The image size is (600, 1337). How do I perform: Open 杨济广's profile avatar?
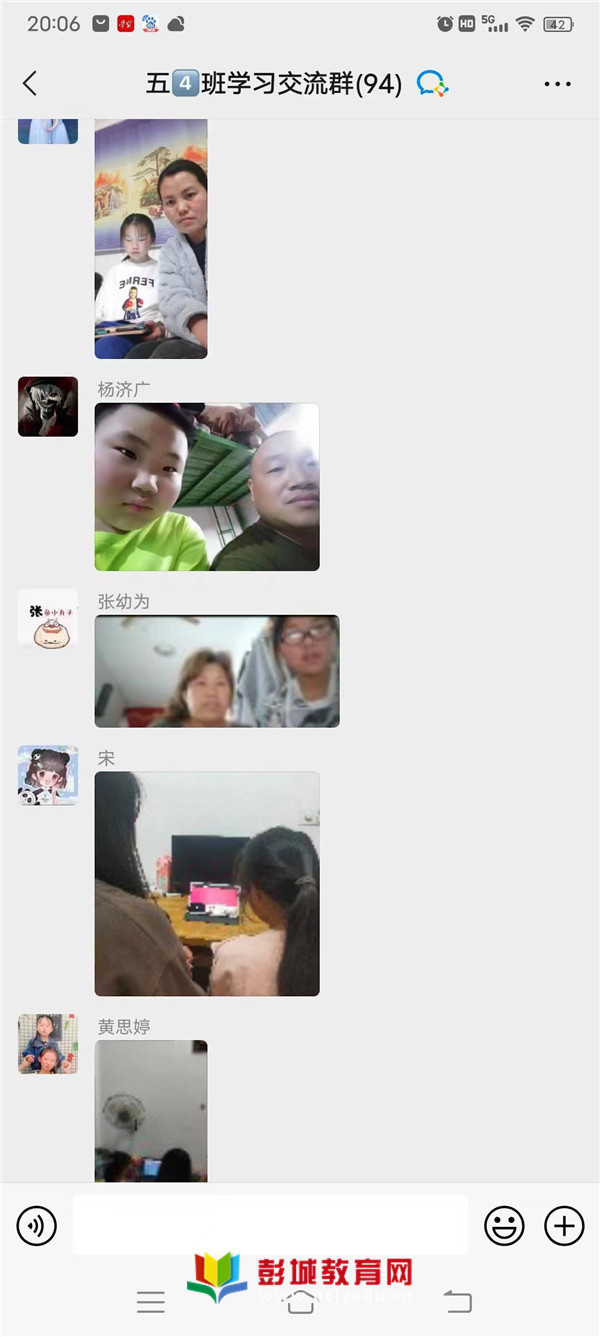(x=48, y=407)
